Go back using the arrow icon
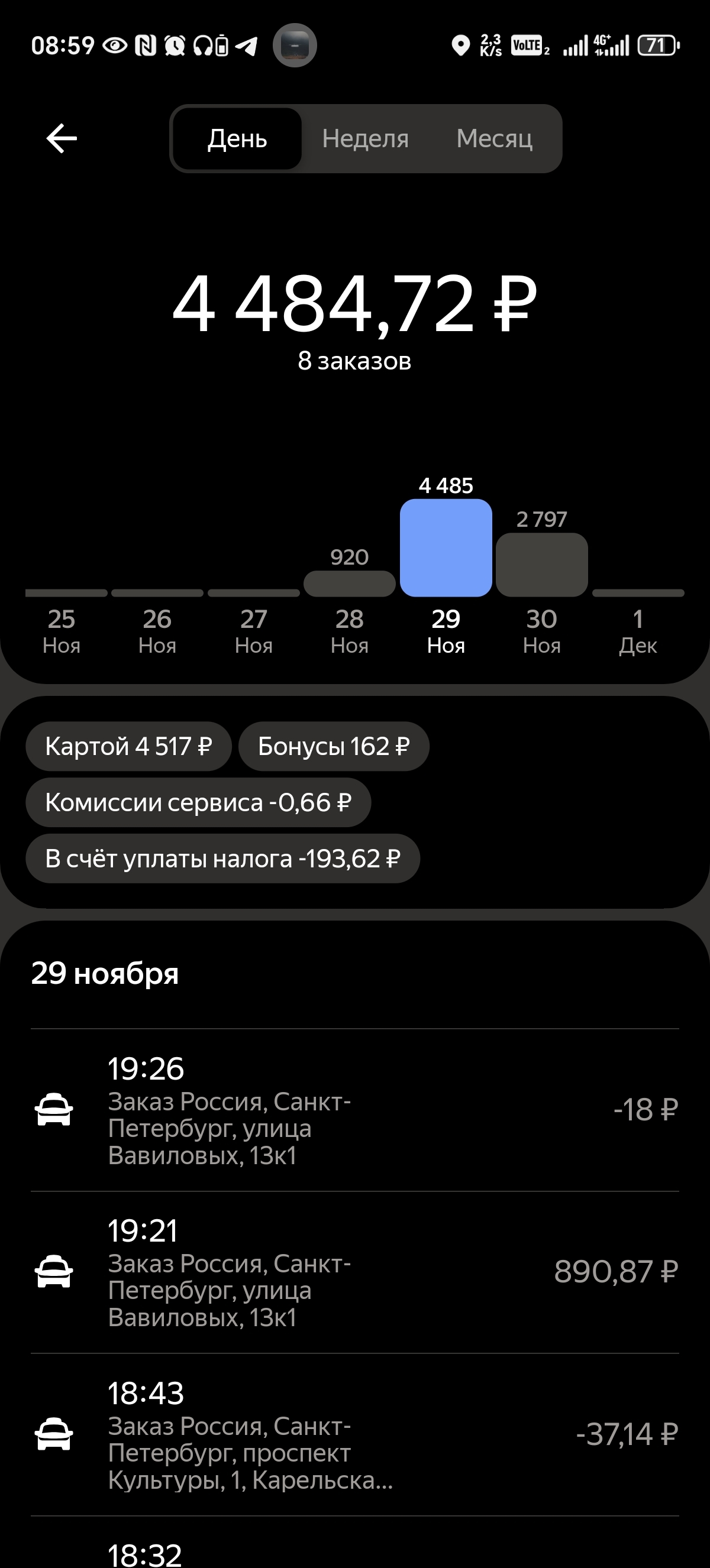Screen dimensions: 710x1568 (x=62, y=138)
